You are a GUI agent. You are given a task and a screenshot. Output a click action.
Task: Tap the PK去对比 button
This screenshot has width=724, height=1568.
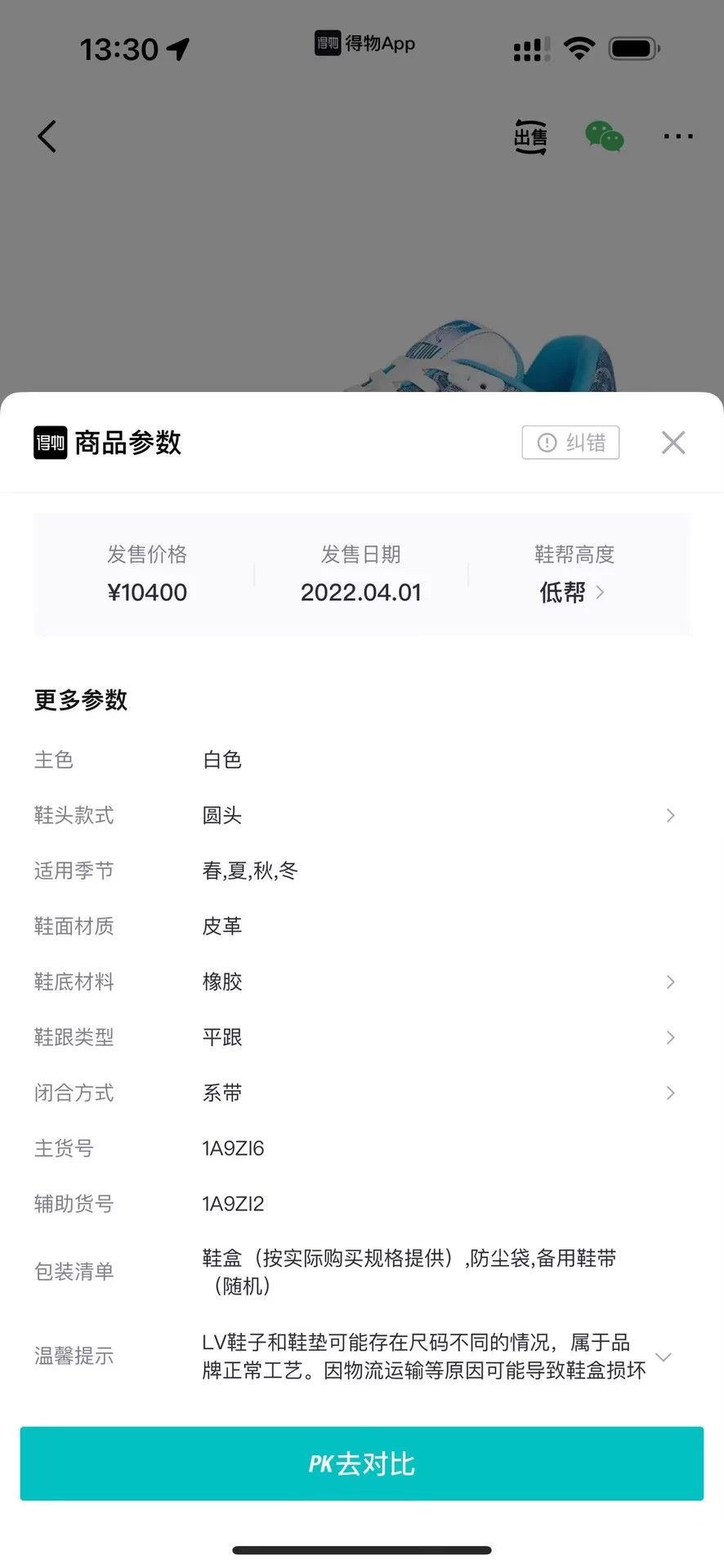pyautogui.click(x=362, y=1463)
